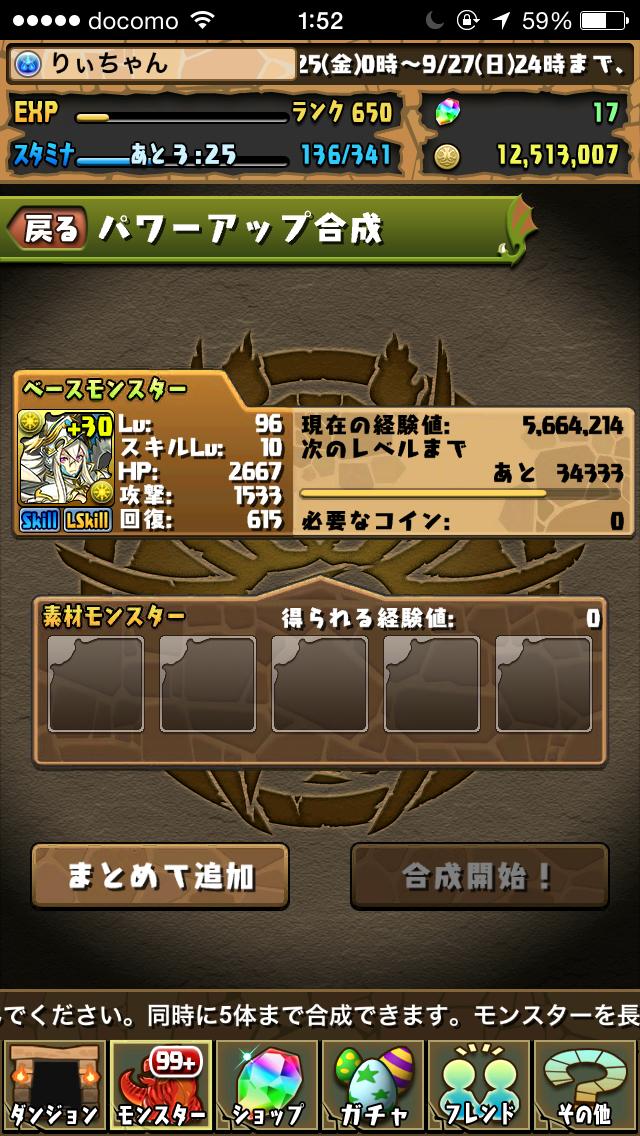The image size is (640, 1136).
Task: Open the その他 tab
Action: [x=587, y=1086]
